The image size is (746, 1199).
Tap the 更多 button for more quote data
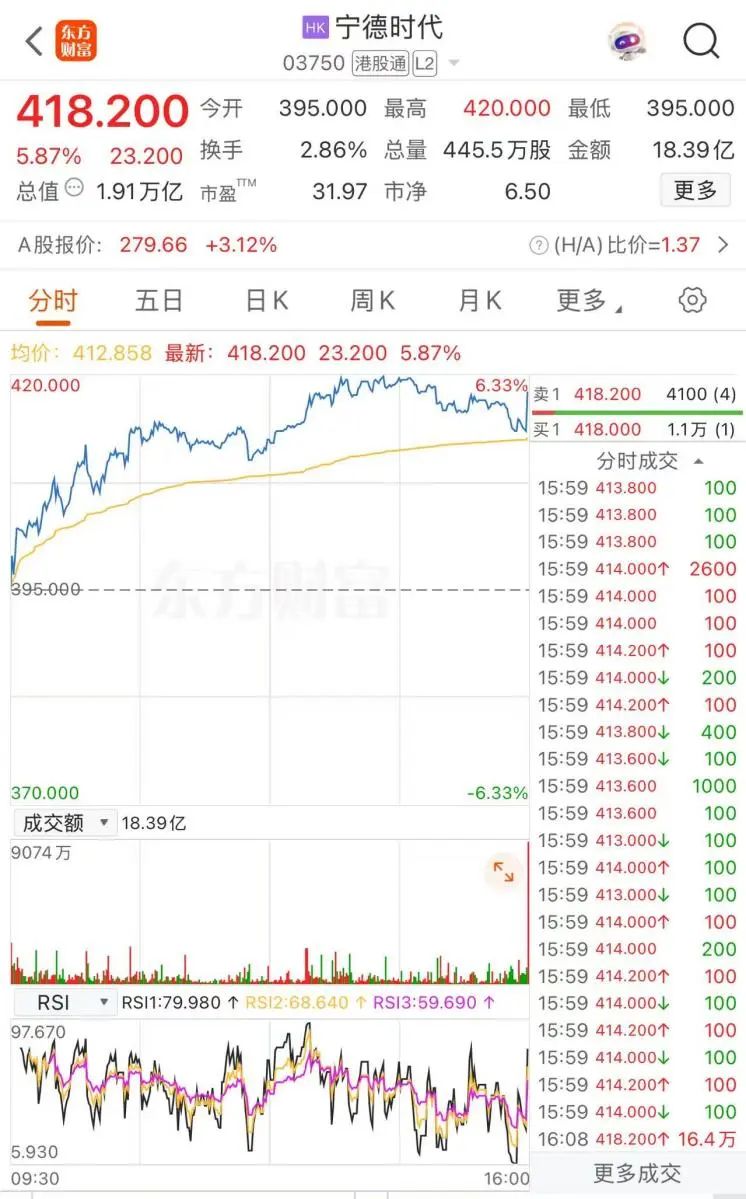click(x=695, y=190)
